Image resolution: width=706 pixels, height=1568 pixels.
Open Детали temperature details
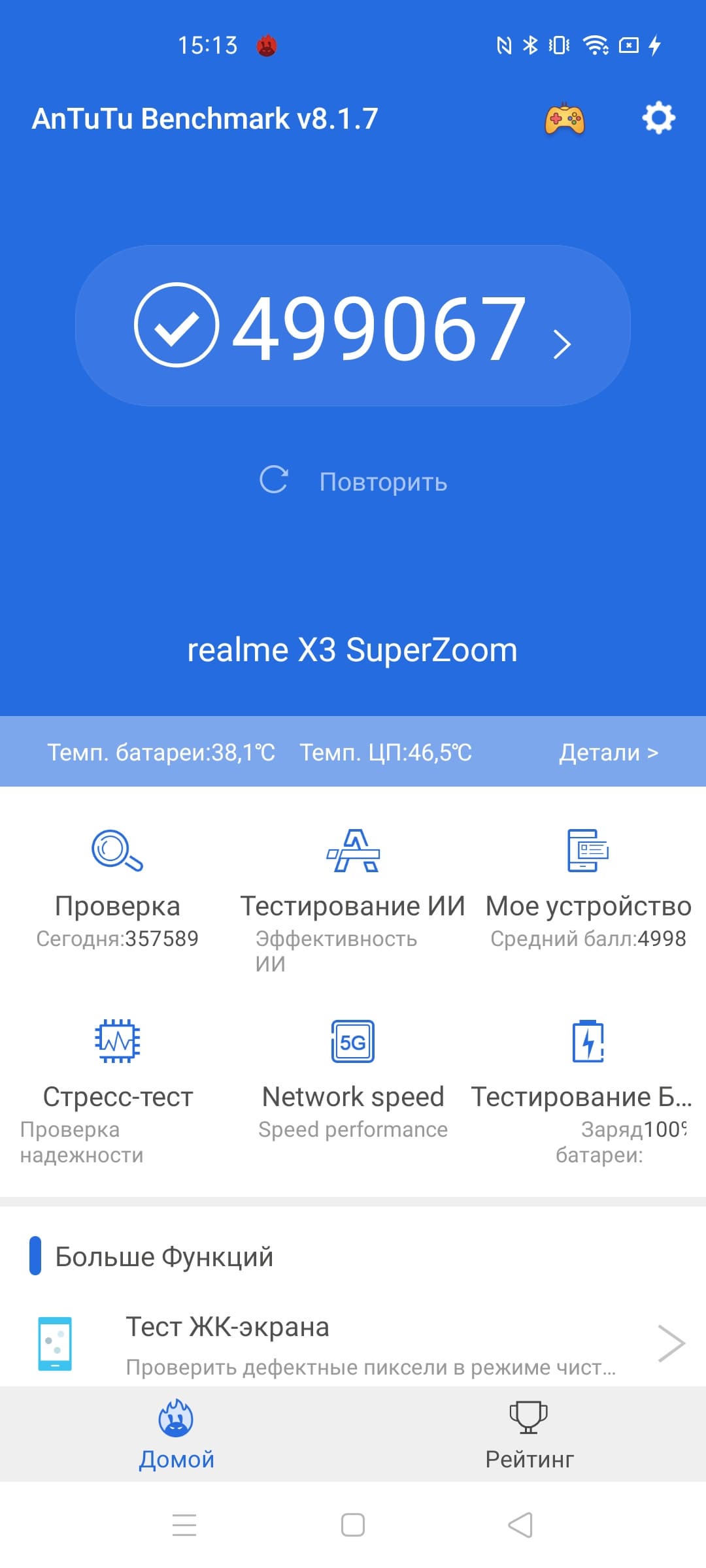(x=608, y=752)
